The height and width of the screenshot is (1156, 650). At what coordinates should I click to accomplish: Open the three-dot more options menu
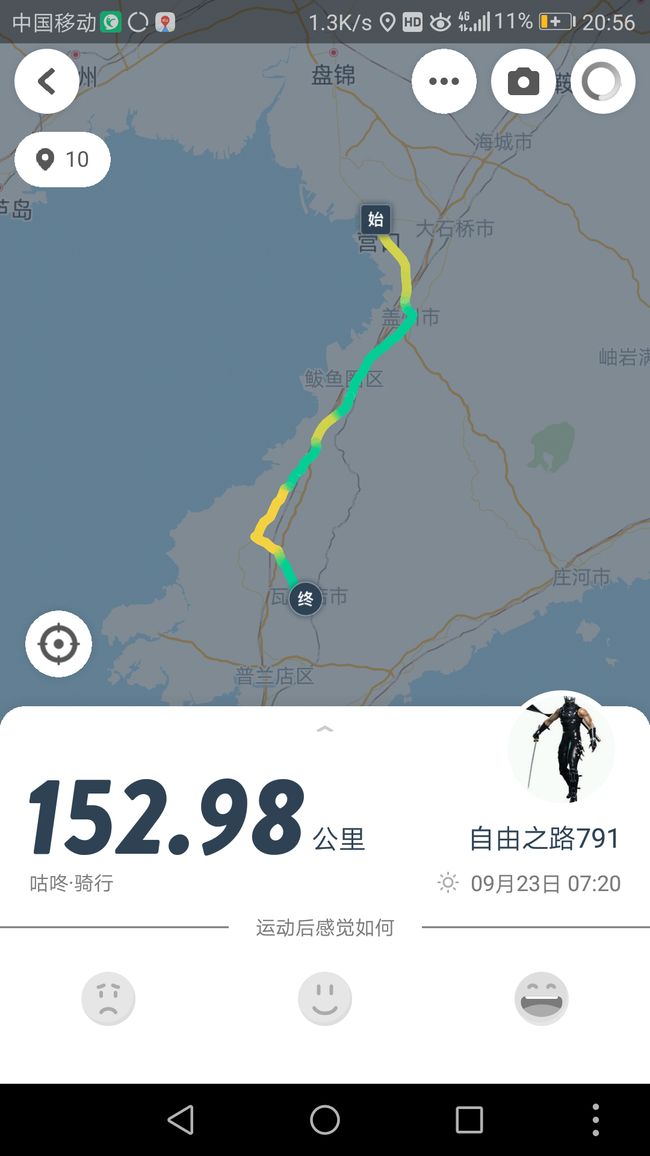444,81
